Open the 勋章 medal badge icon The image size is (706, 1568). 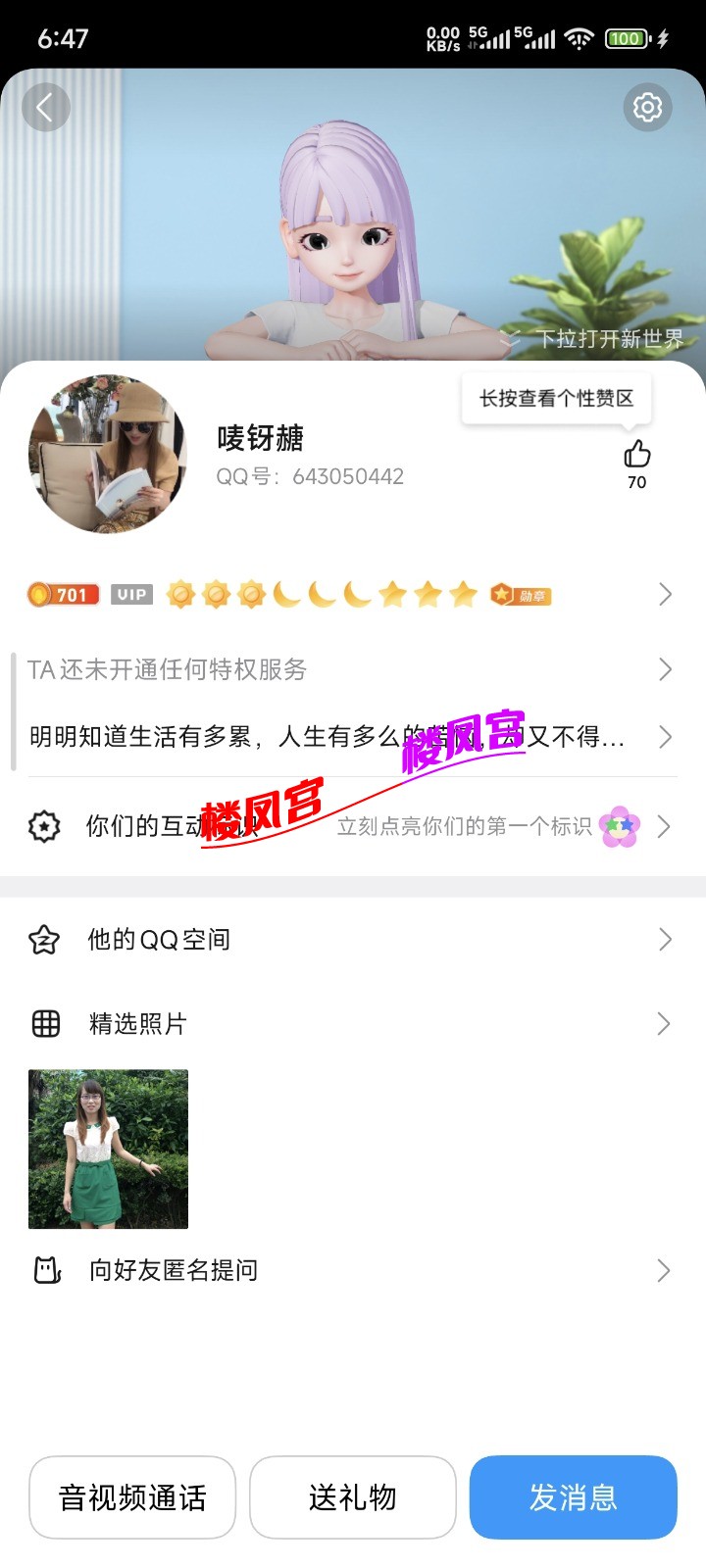(521, 594)
